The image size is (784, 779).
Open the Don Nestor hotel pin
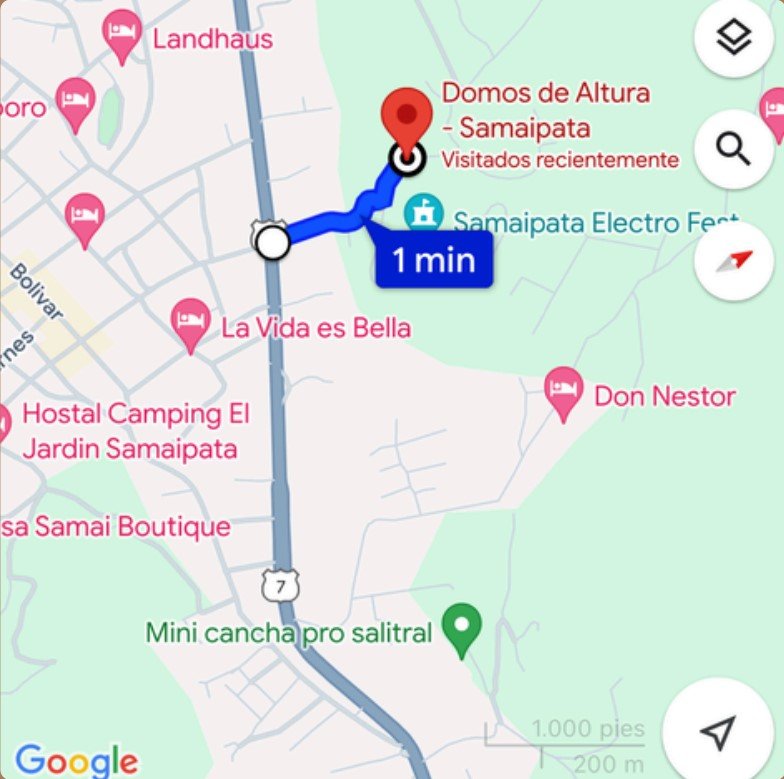[x=564, y=392]
